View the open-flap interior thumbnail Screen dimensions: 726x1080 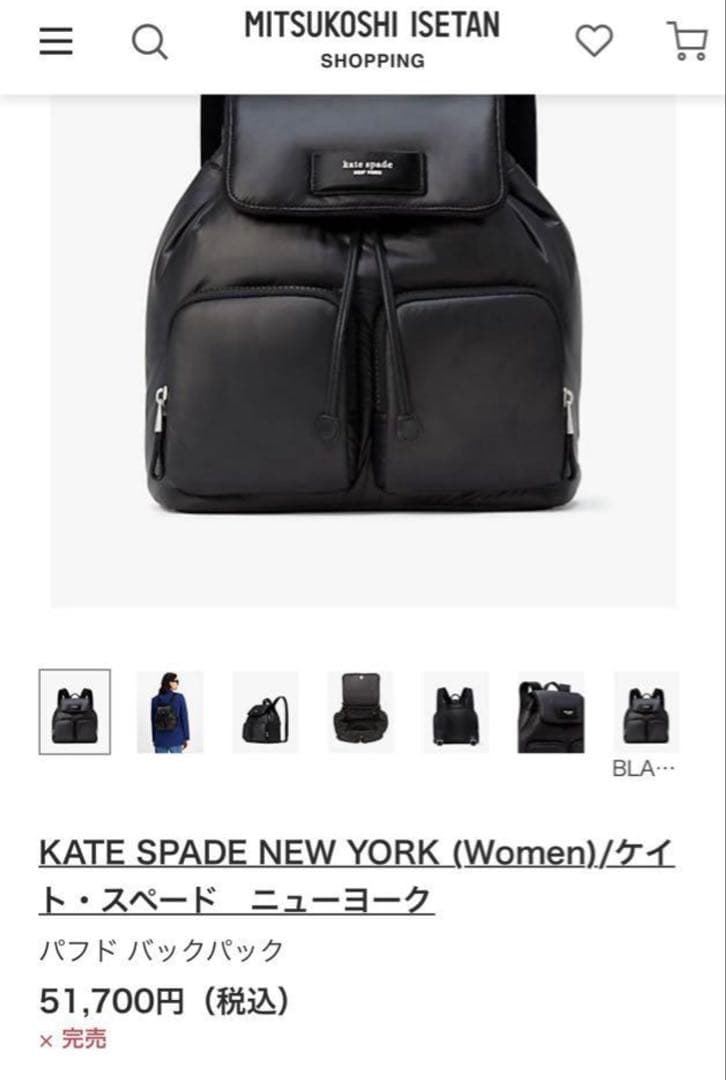click(x=360, y=711)
